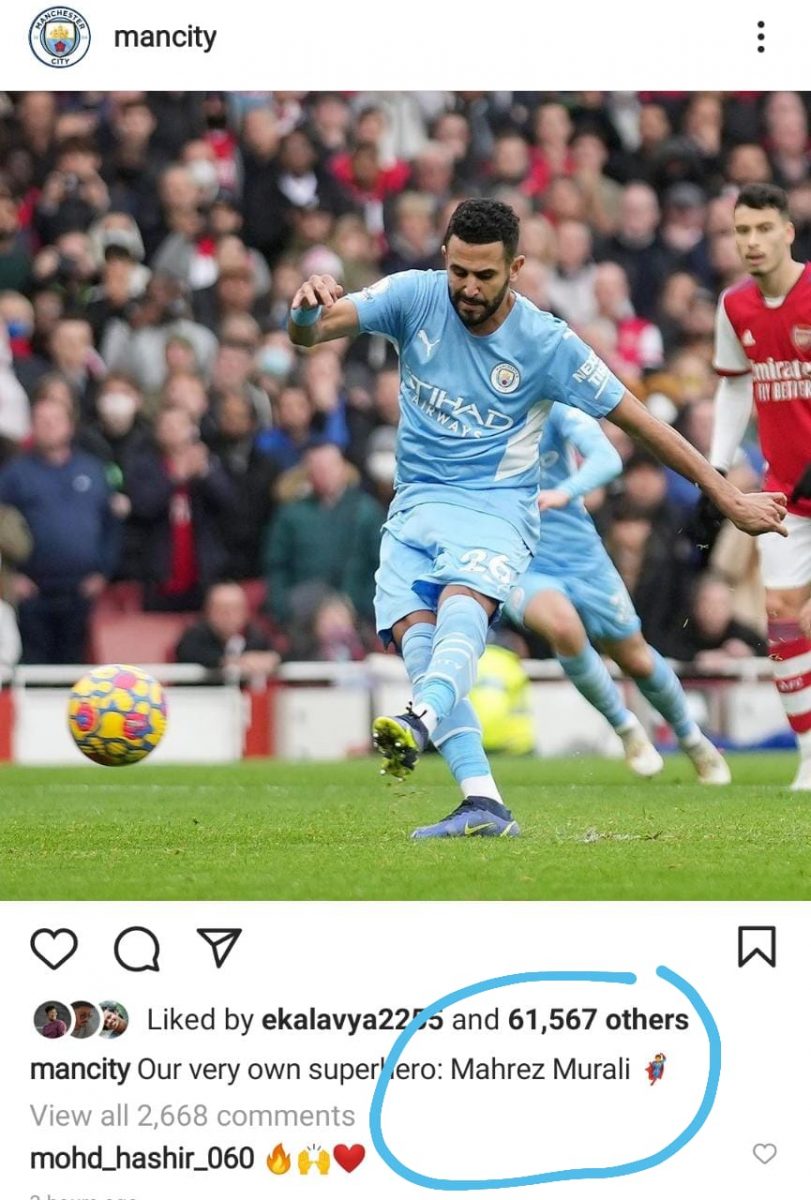Open mohd_hashir_060's profile
Screen dimensions: 811x1200
[x=142, y=1158]
